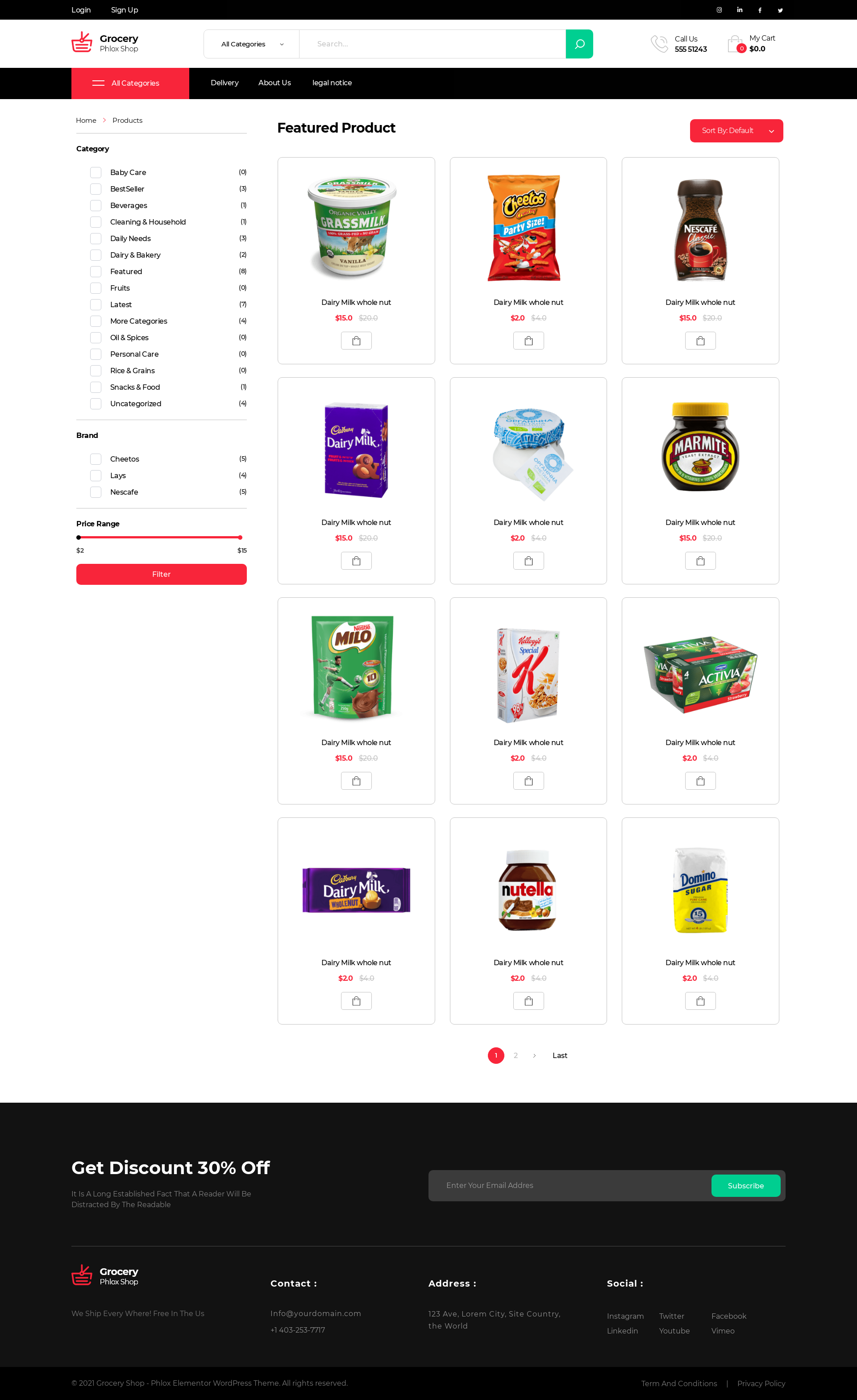Jump to the Last page

[559, 1055]
